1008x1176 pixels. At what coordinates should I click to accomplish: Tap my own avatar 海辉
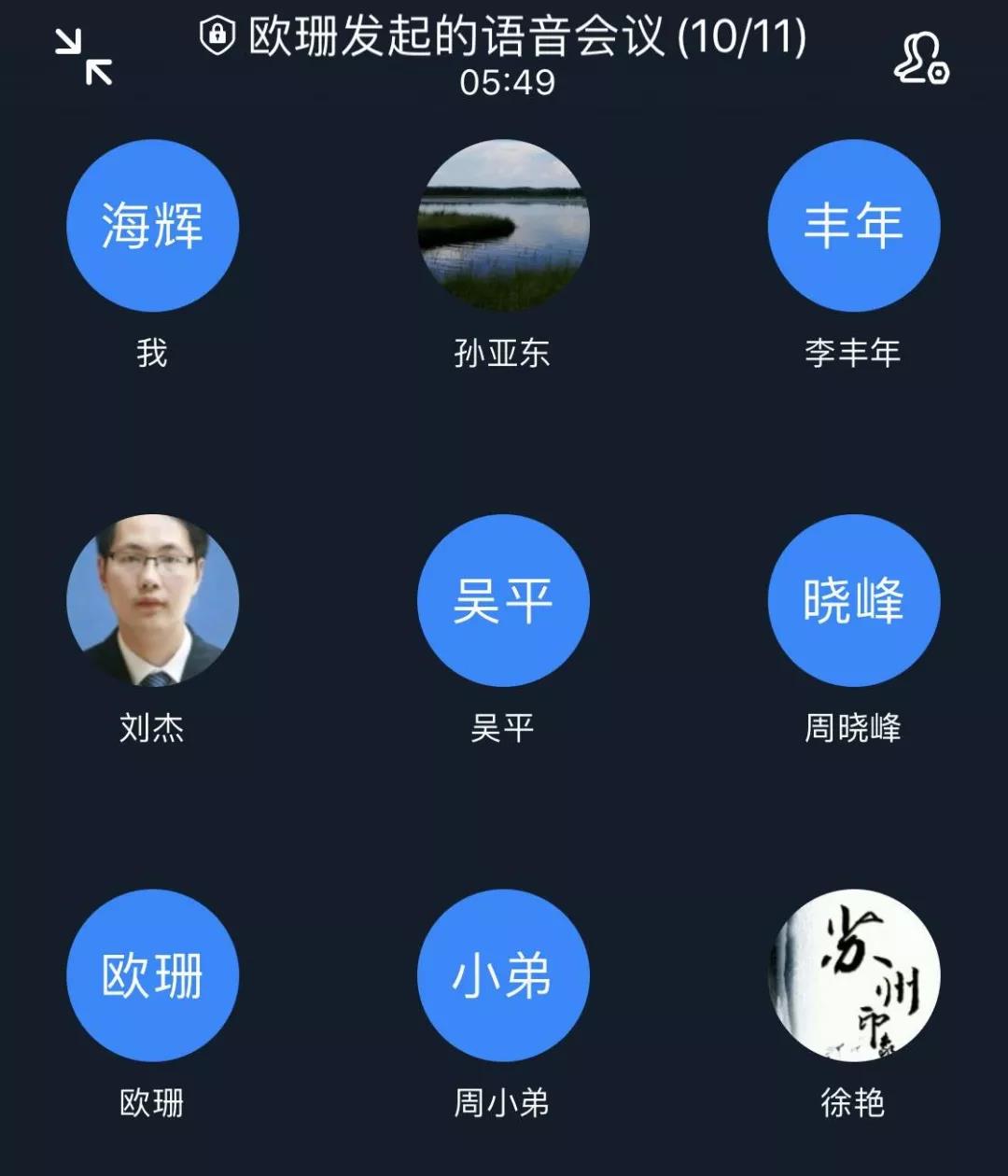click(152, 226)
